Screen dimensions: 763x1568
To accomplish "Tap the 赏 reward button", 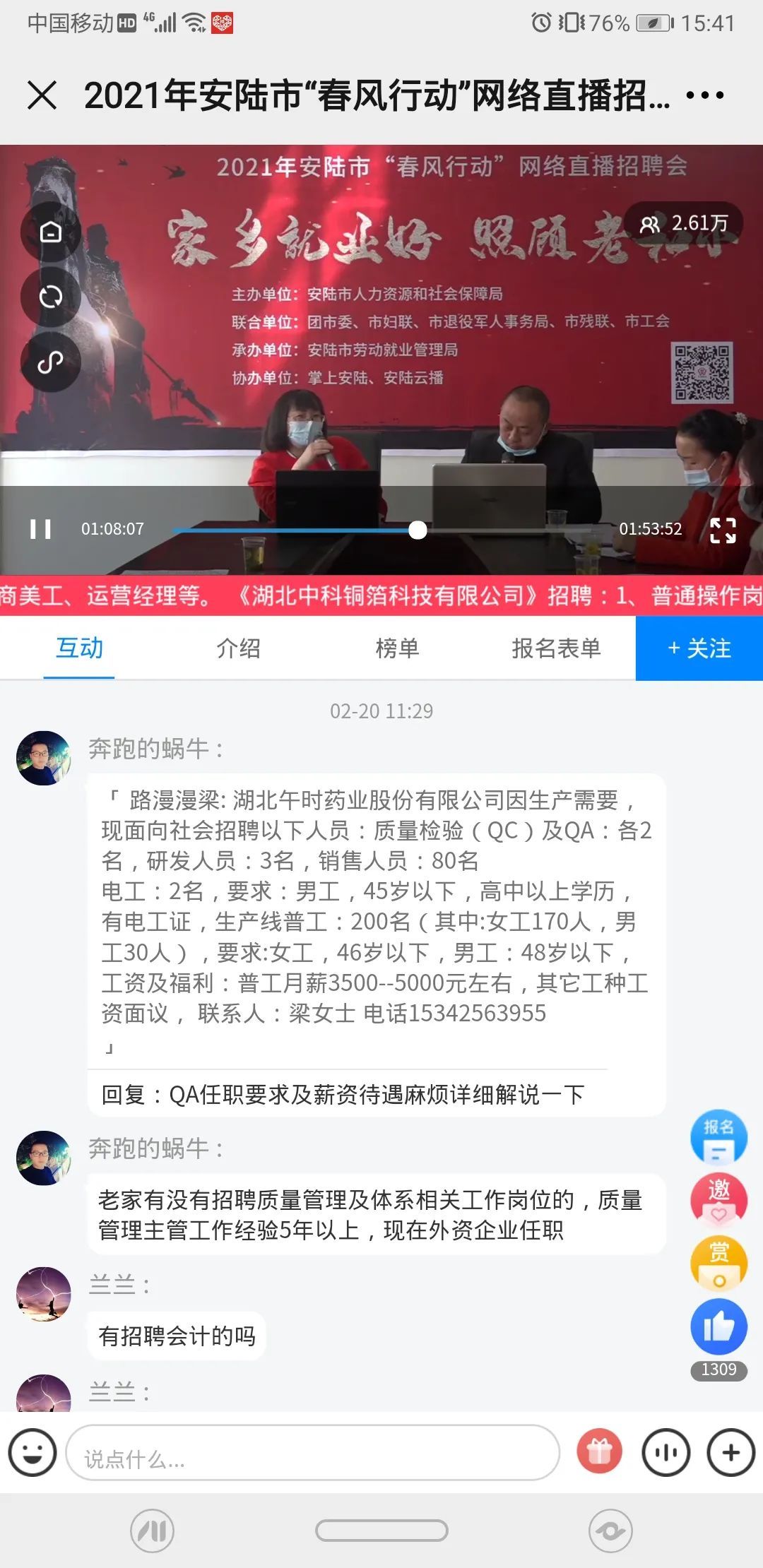I will [x=718, y=1264].
